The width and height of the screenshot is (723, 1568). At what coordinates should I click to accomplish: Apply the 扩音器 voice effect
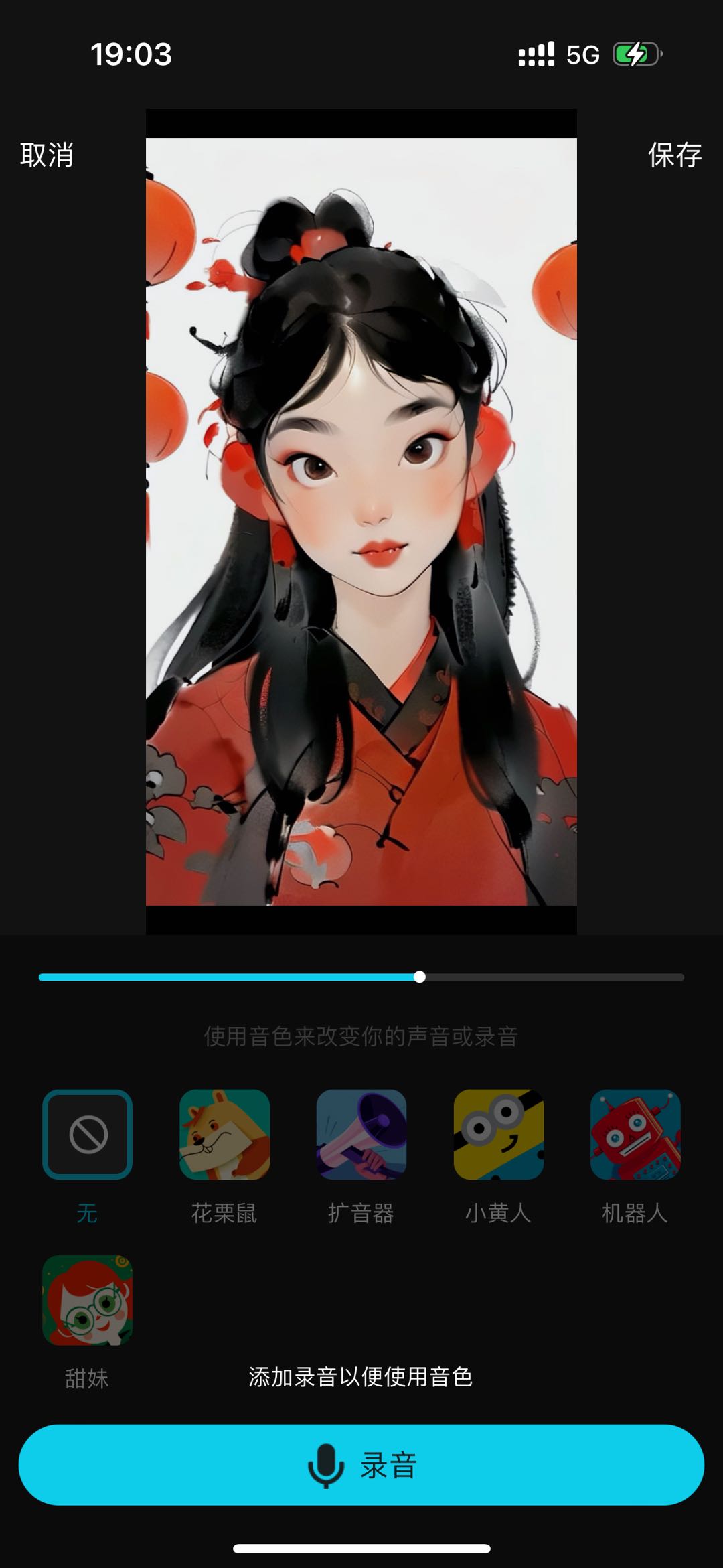point(361,1134)
